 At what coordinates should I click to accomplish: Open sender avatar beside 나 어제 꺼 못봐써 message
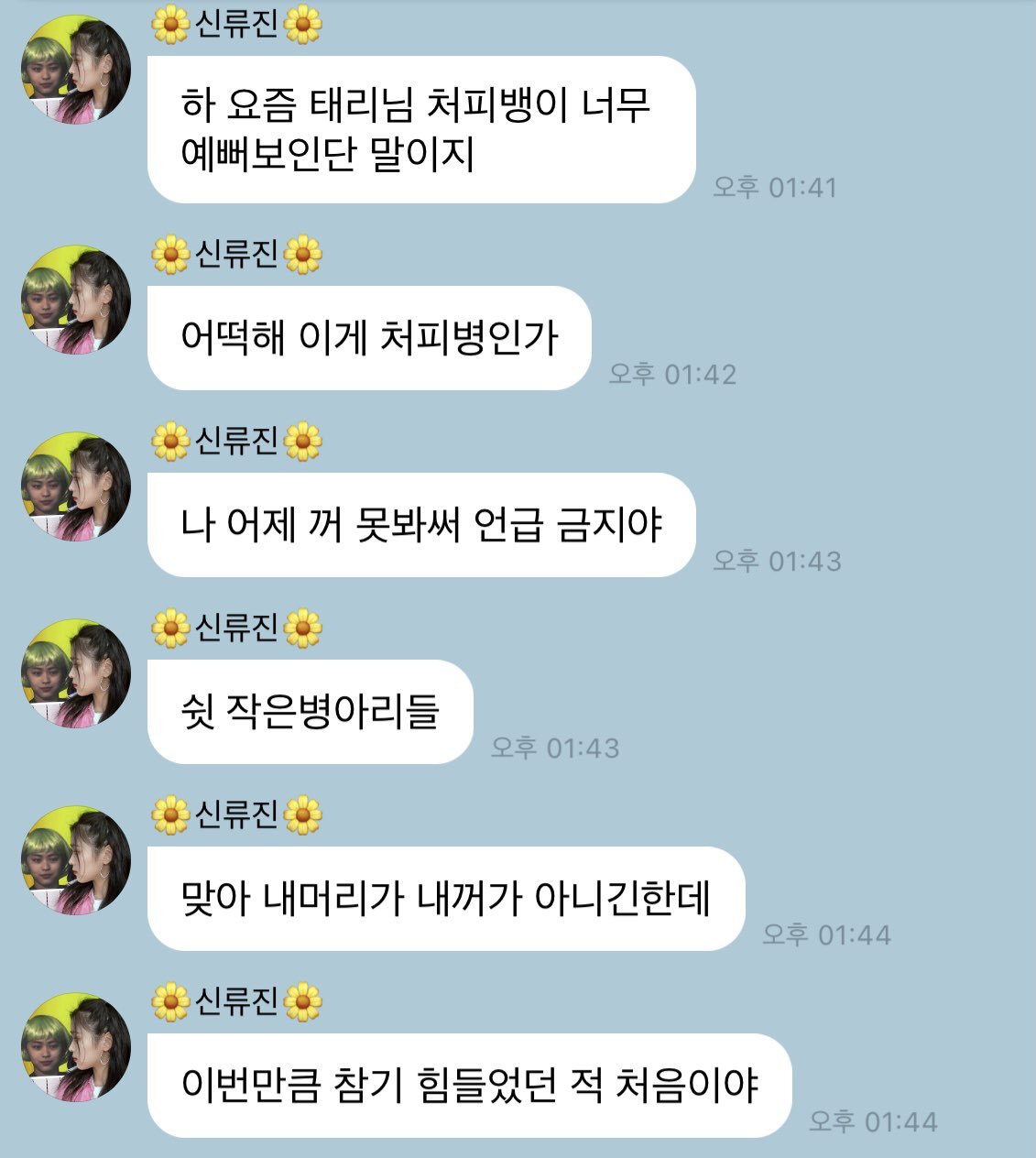click(x=76, y=486)
